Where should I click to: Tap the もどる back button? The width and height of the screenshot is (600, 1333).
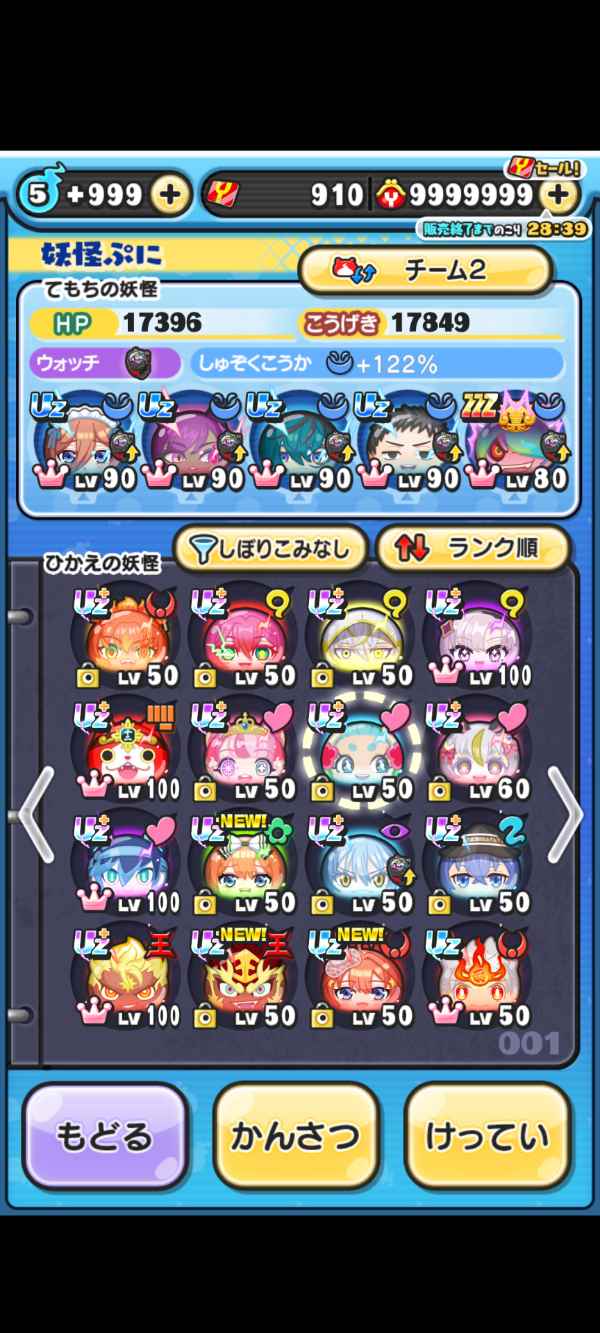pyautogui.click(x=105, y=1137)
